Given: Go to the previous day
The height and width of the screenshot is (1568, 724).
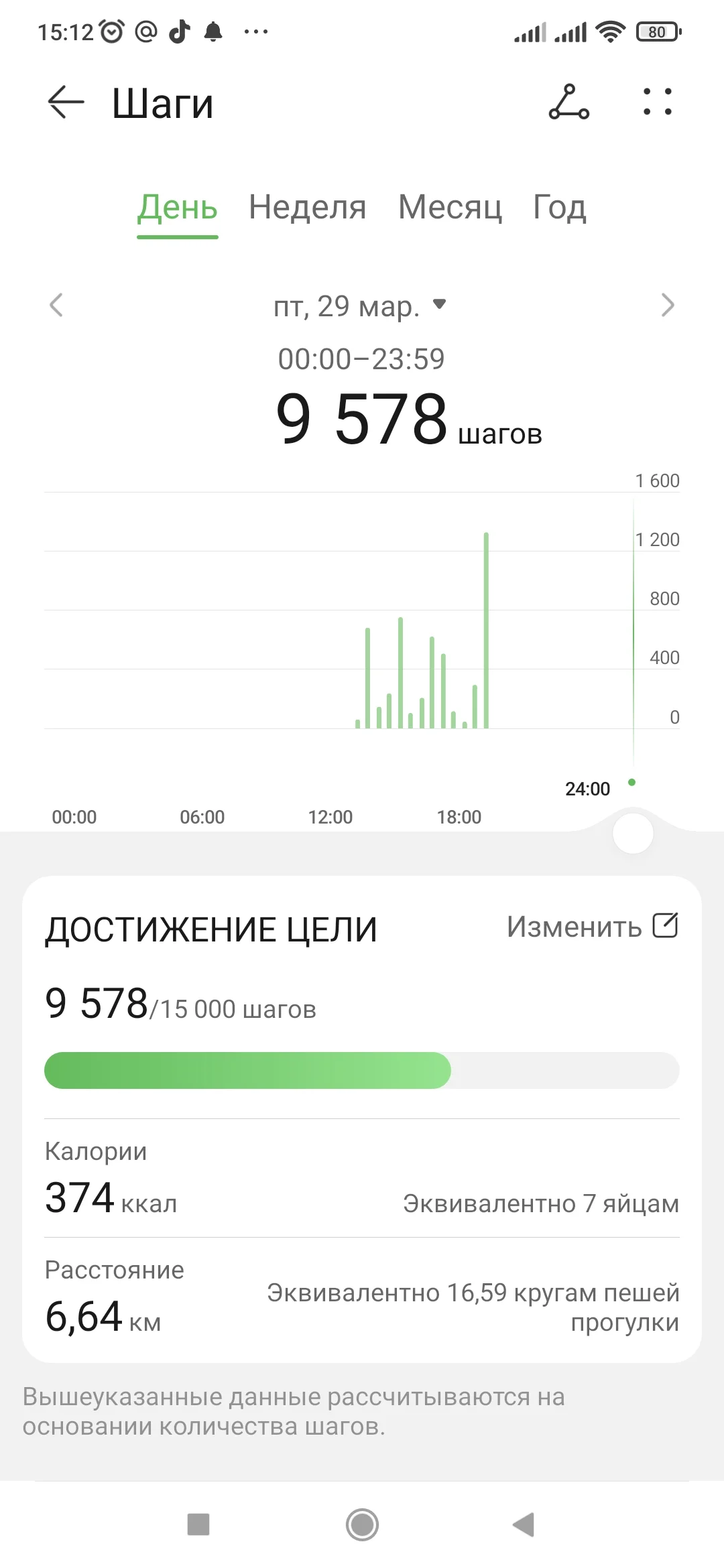Looking at the screenshot, I should tap(56, 306).
